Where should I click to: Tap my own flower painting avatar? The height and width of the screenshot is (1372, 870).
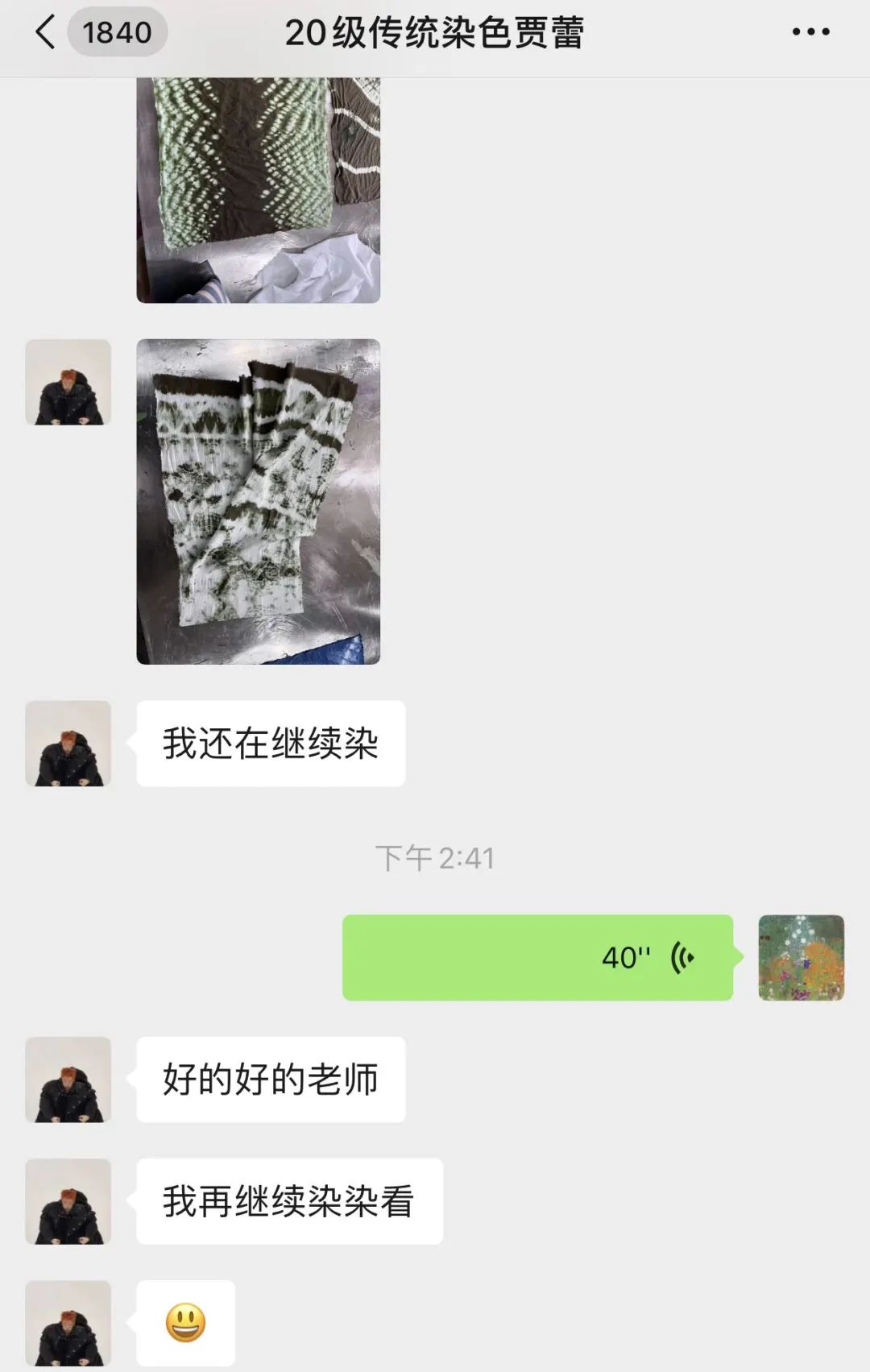coord(801,957)
